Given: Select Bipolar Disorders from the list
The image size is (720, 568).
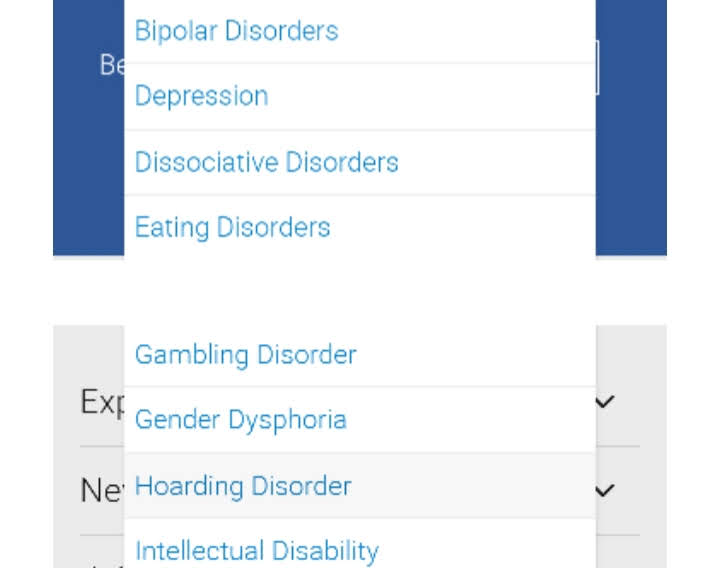Looking at the screenshot, I should click(x=236, y=31).
